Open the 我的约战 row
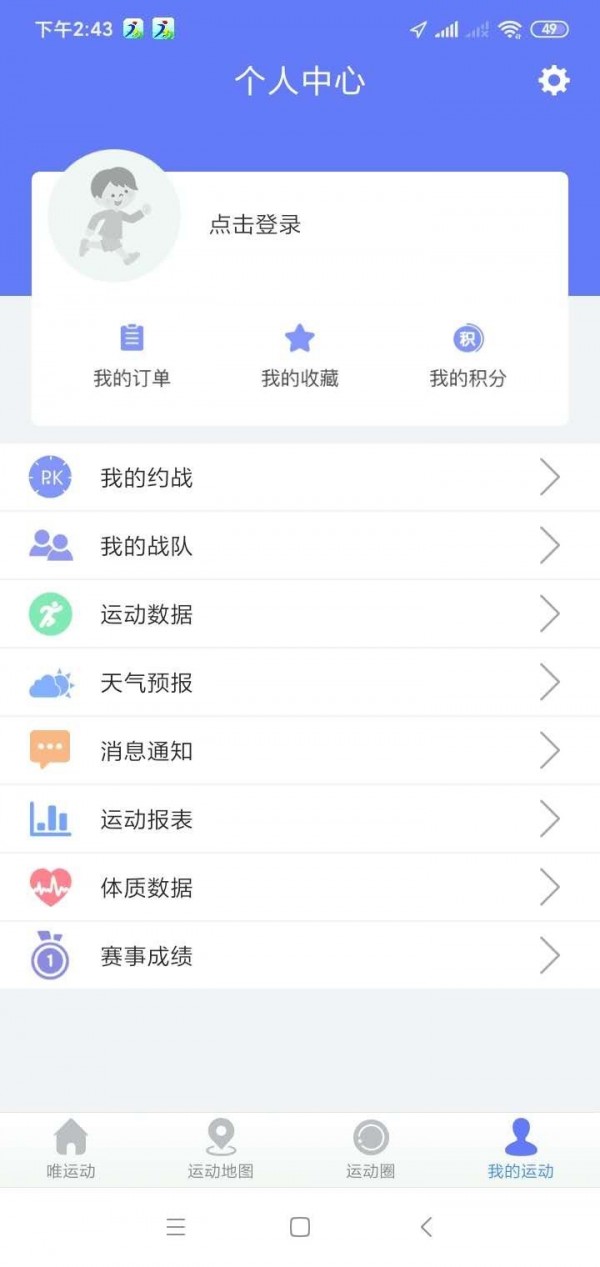The height and width of the screenshot is (1267, 600). click(x=300, y=478)
